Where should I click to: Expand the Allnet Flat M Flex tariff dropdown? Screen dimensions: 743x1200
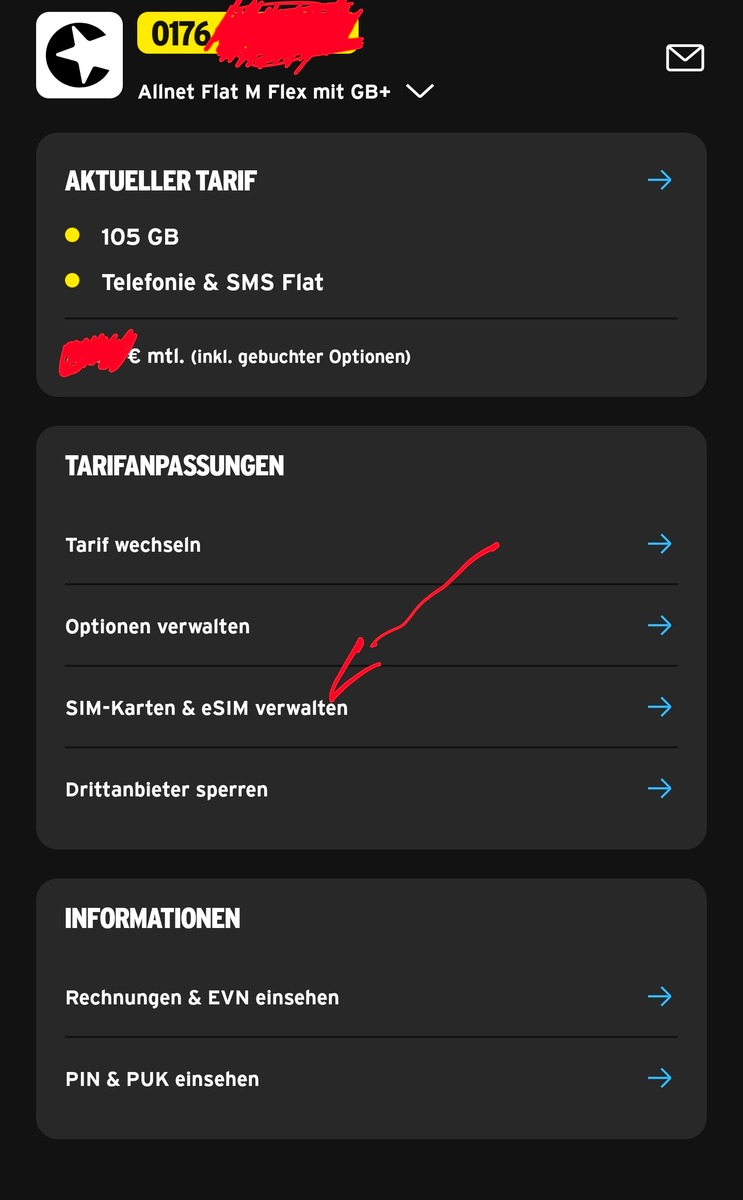coord(420,91)
